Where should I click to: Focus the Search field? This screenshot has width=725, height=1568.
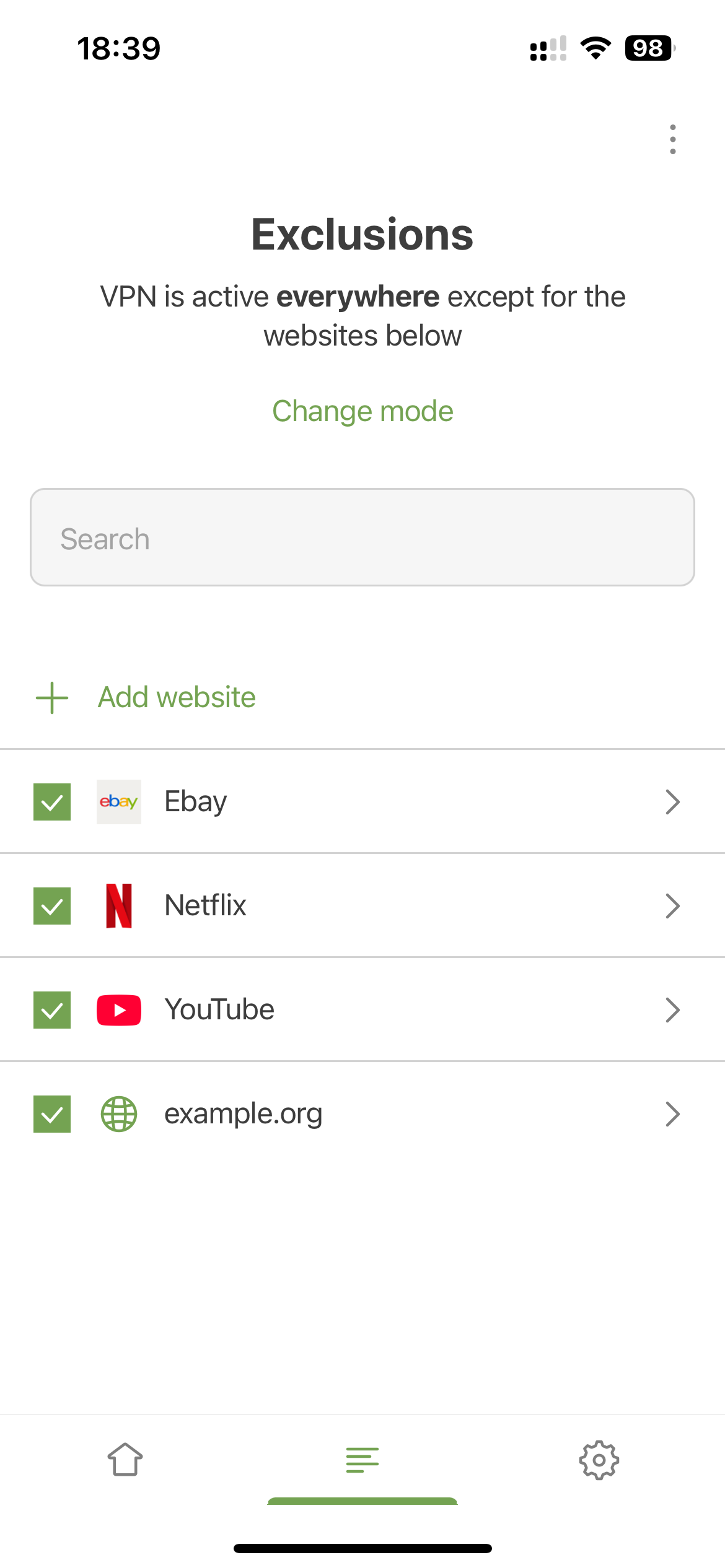click(362, 538)
